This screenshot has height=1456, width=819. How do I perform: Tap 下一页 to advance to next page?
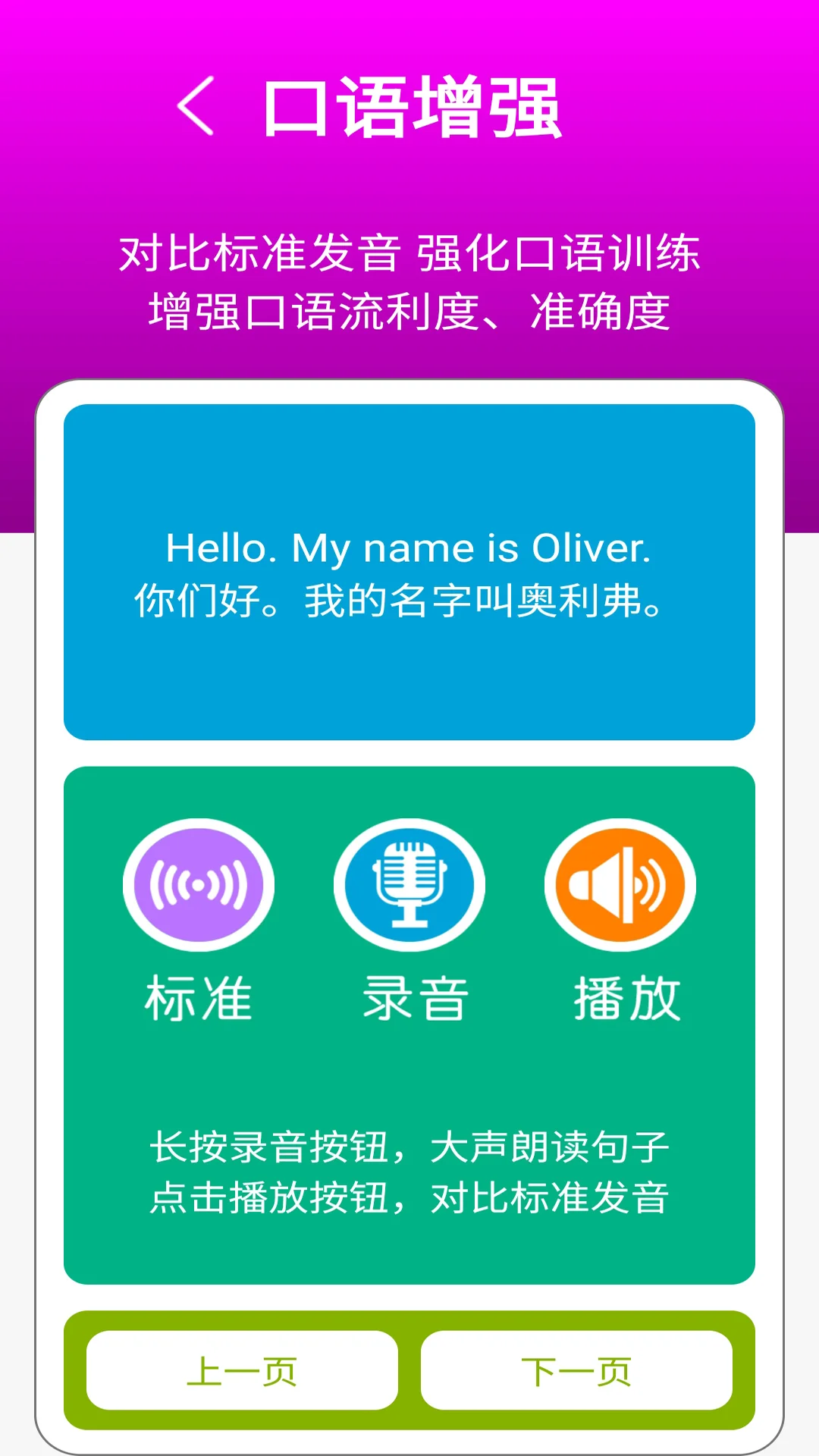coord(578,1370)
